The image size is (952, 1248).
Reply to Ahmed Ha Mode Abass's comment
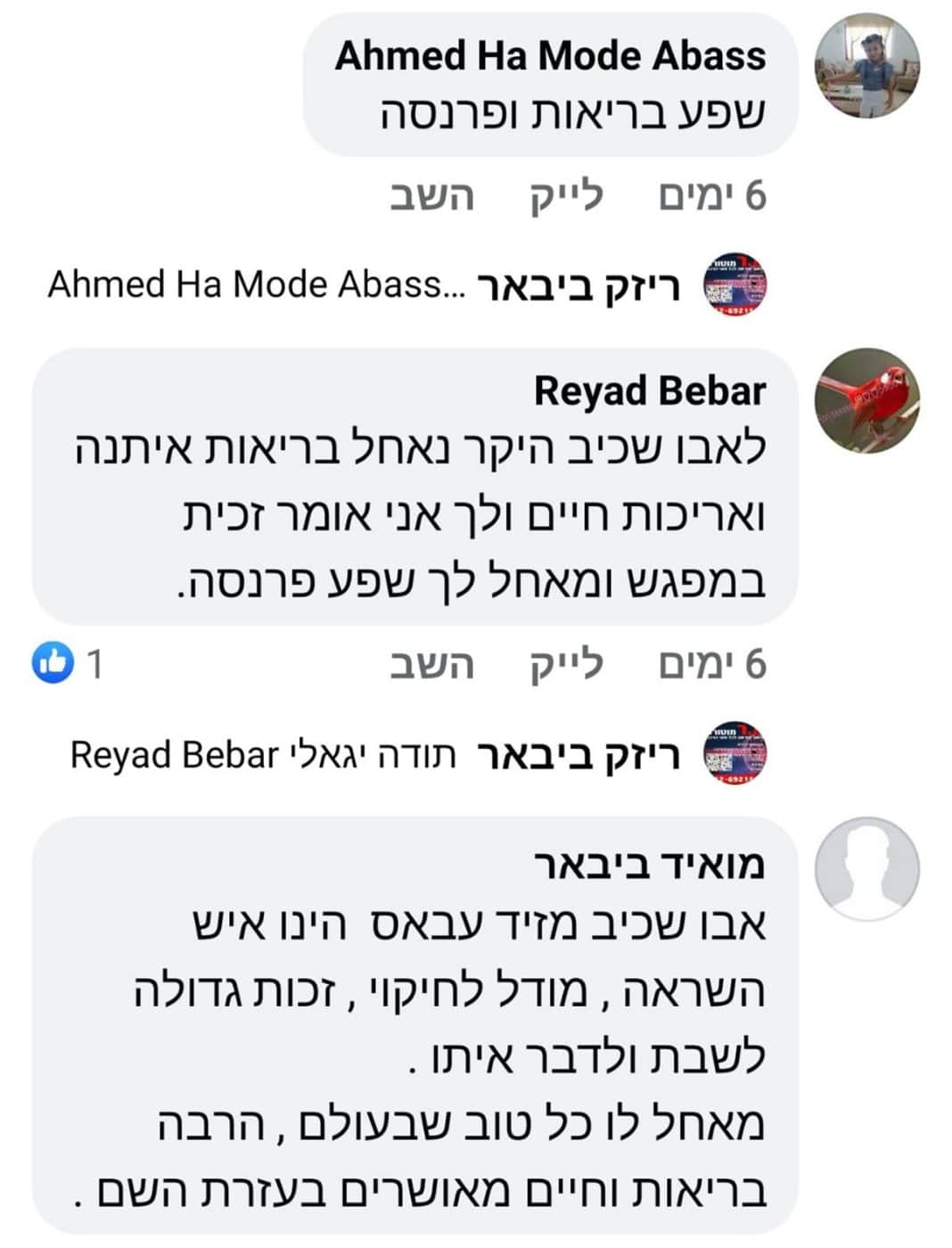pos(432,195)
